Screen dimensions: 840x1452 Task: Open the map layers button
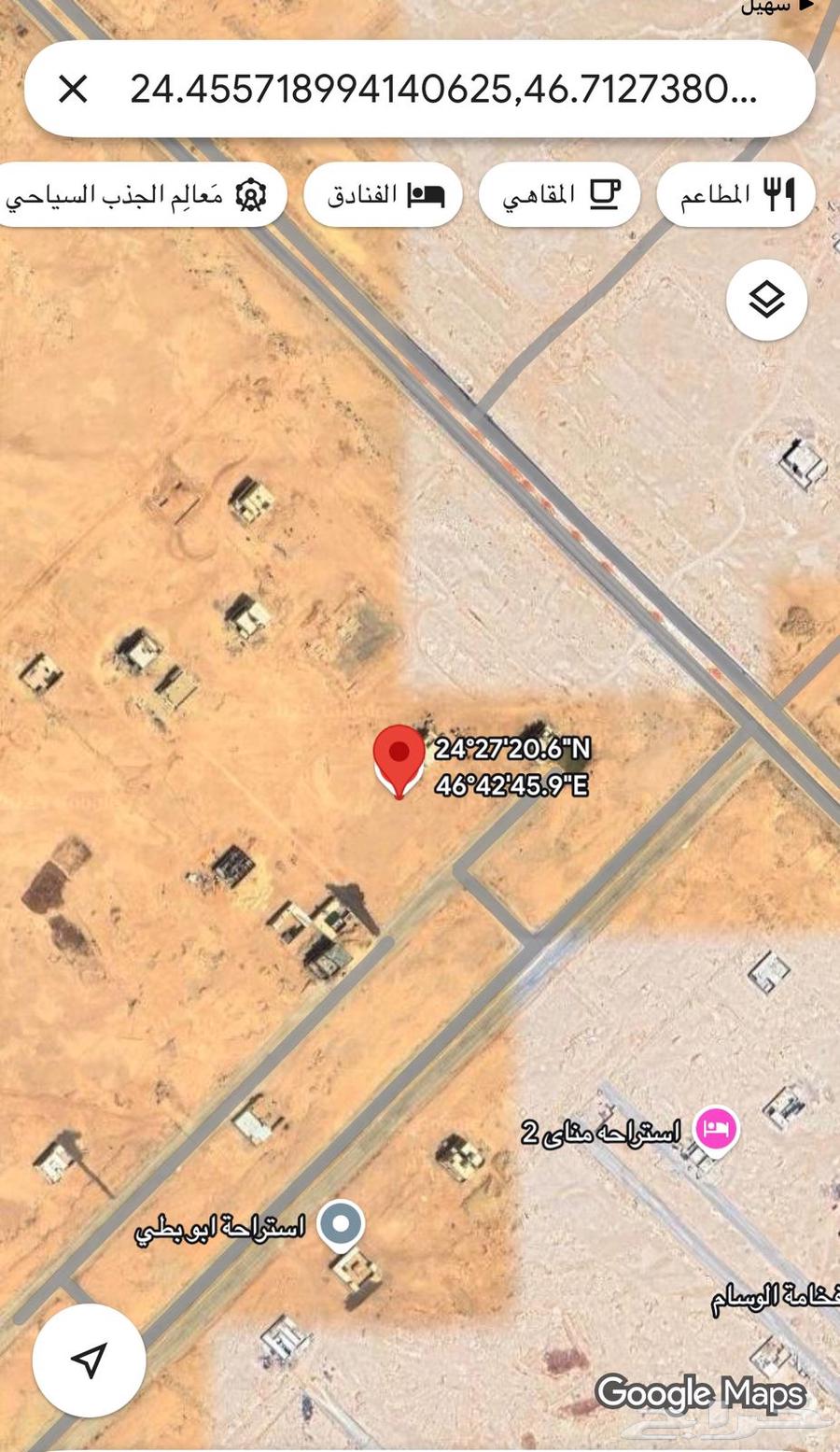pyautogui.click(x=766, y=301)
